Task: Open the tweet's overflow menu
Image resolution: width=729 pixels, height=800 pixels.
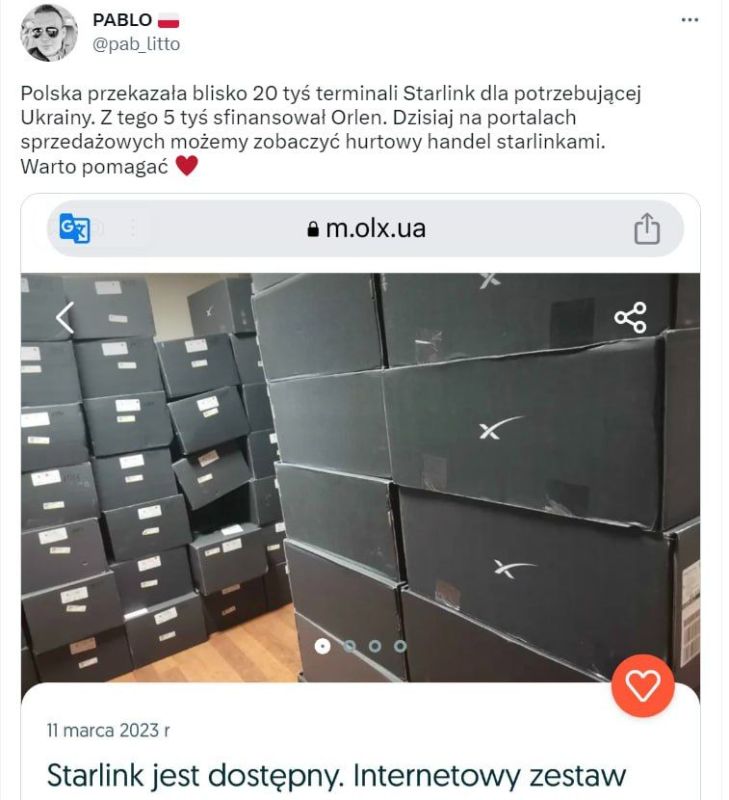Action: (690, 20)
